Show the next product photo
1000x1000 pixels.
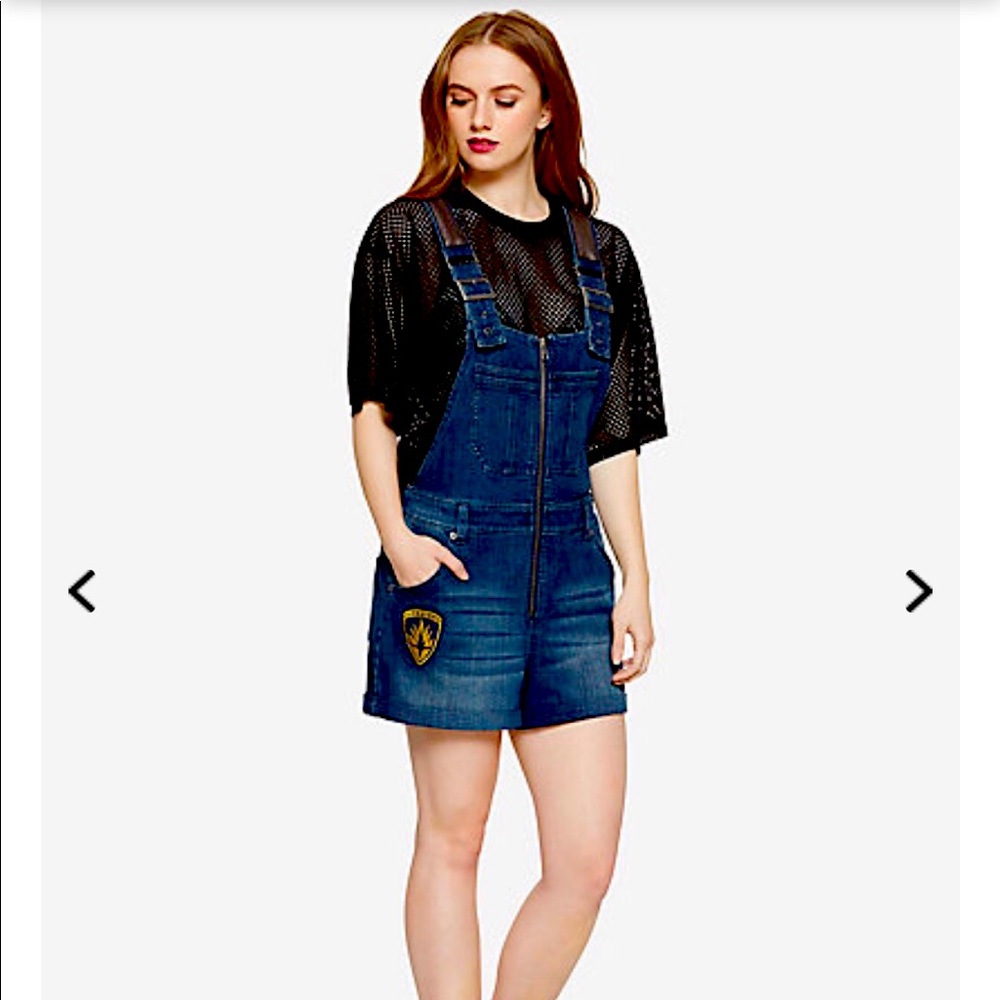[918, 591]
